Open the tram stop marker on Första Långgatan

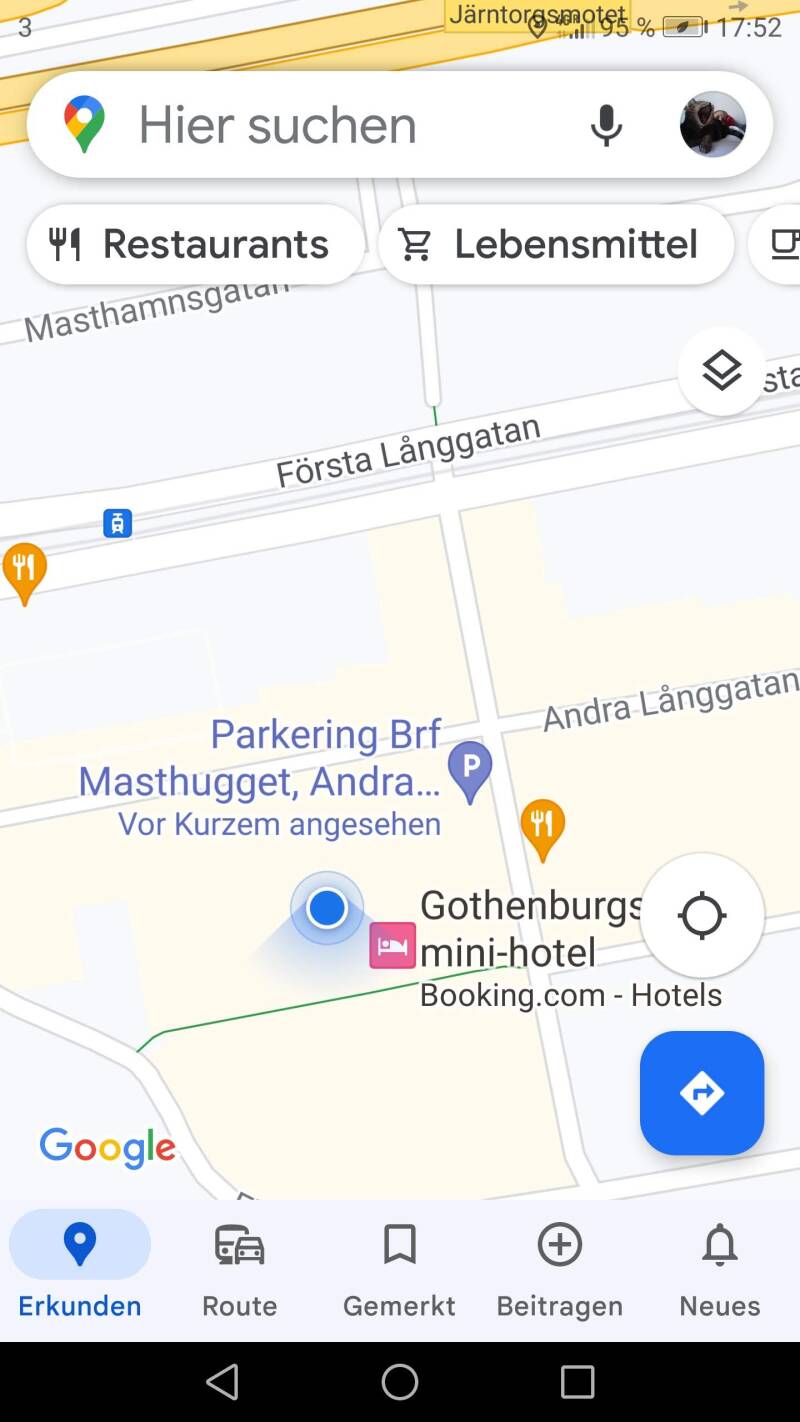coord(118,523)
